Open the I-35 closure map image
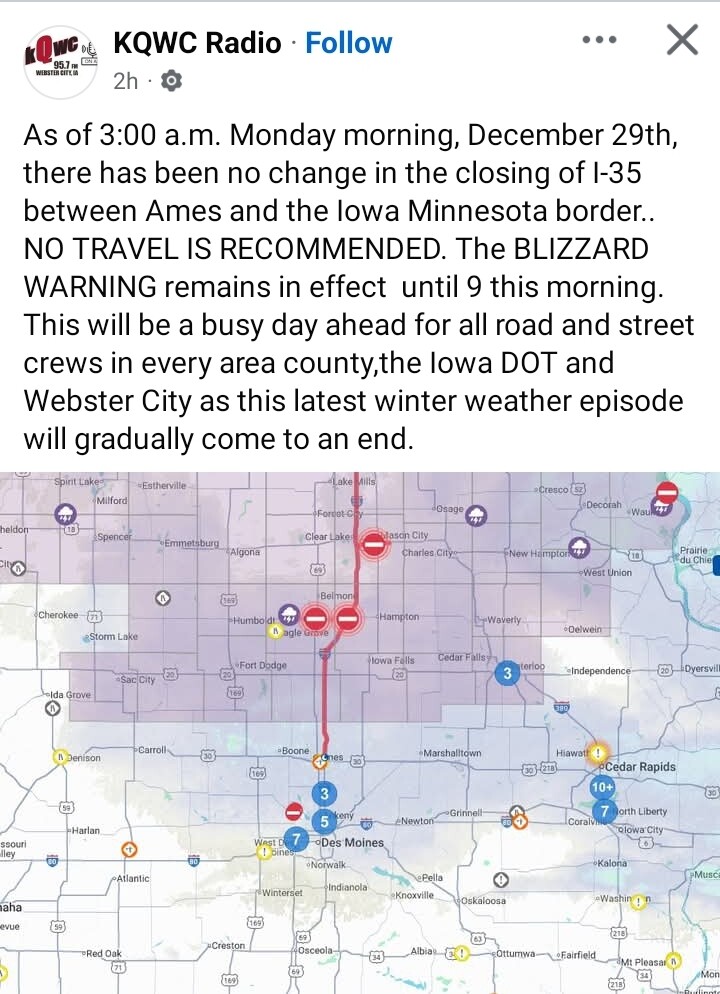The width and height of the screenshot is (720, 994). point(360,732)
